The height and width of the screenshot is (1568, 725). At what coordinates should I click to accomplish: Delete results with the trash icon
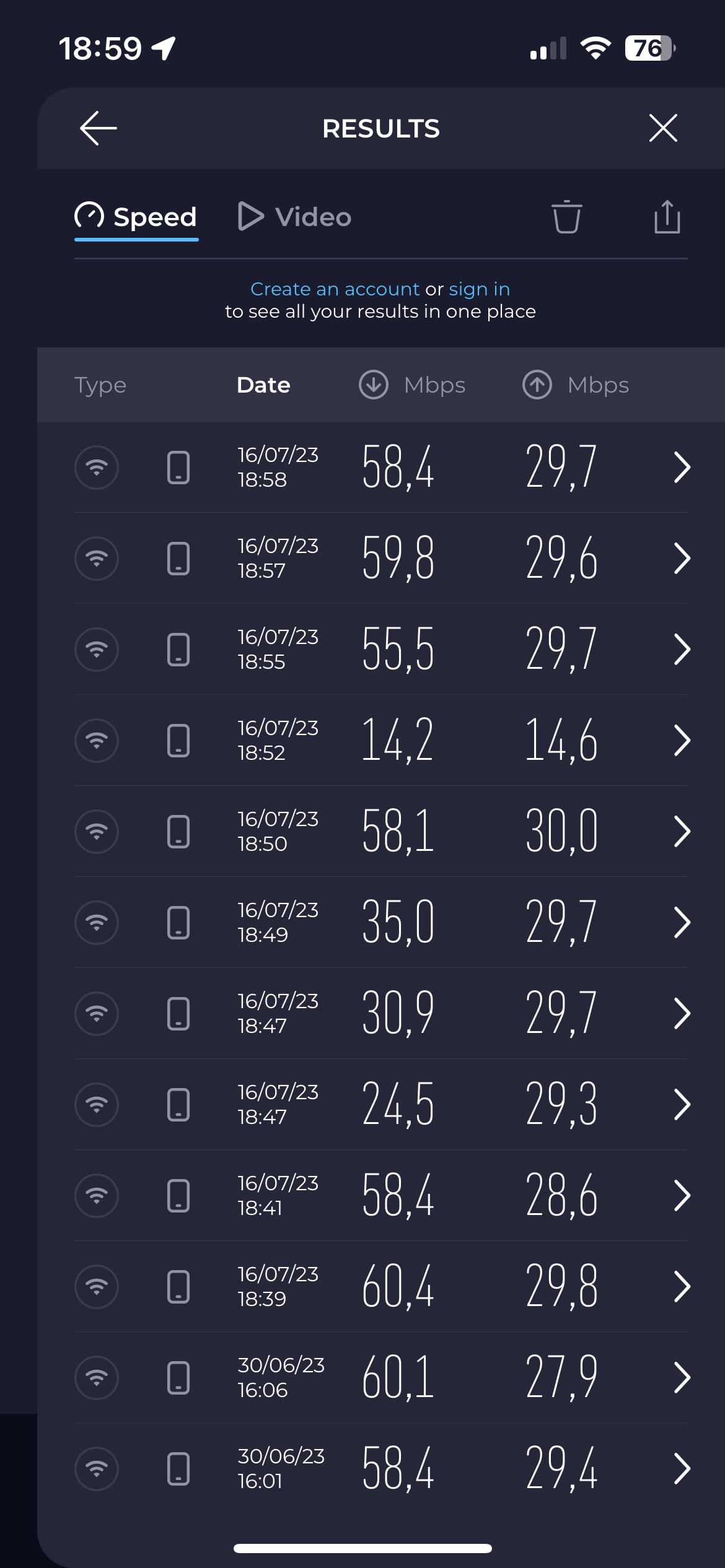coord(566,217)
